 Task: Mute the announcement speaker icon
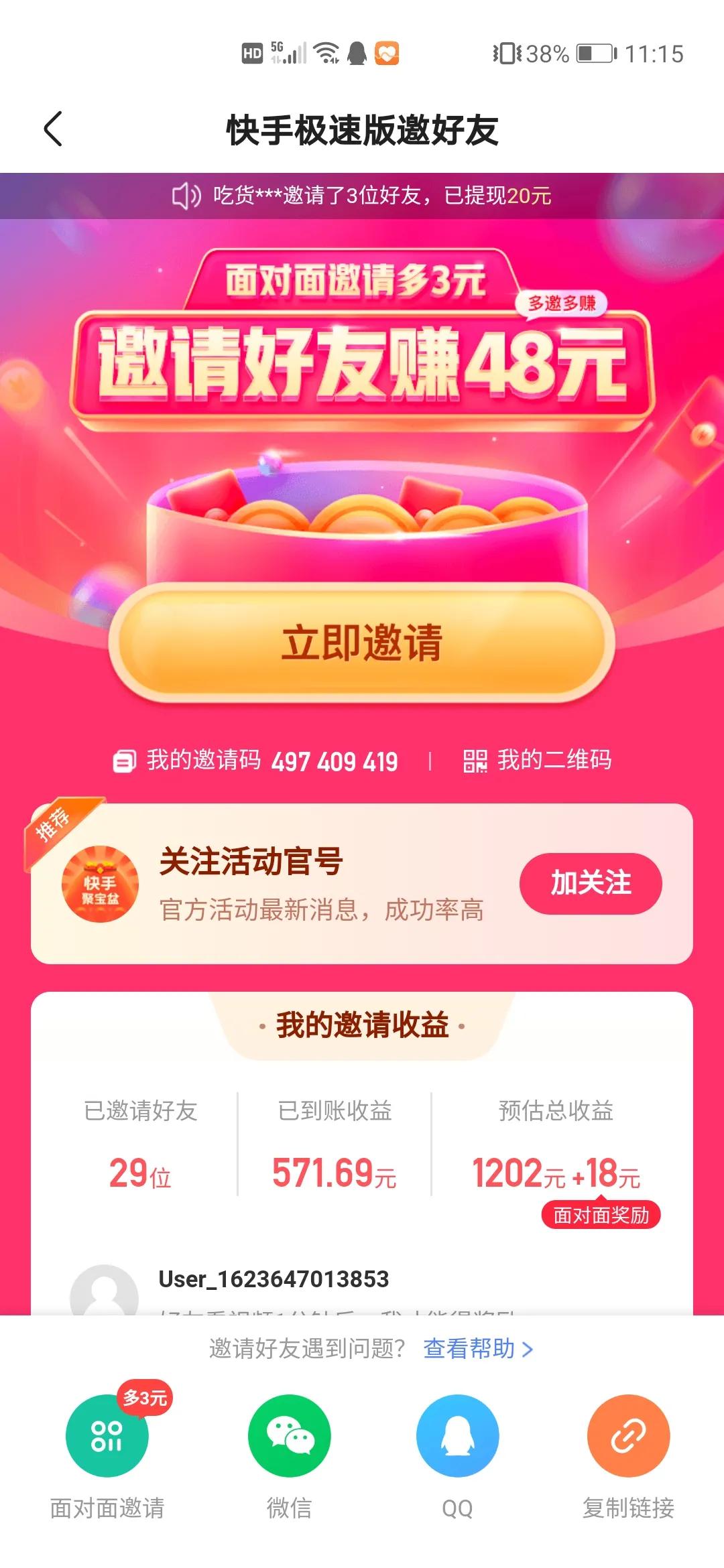[x=186, y=195]
